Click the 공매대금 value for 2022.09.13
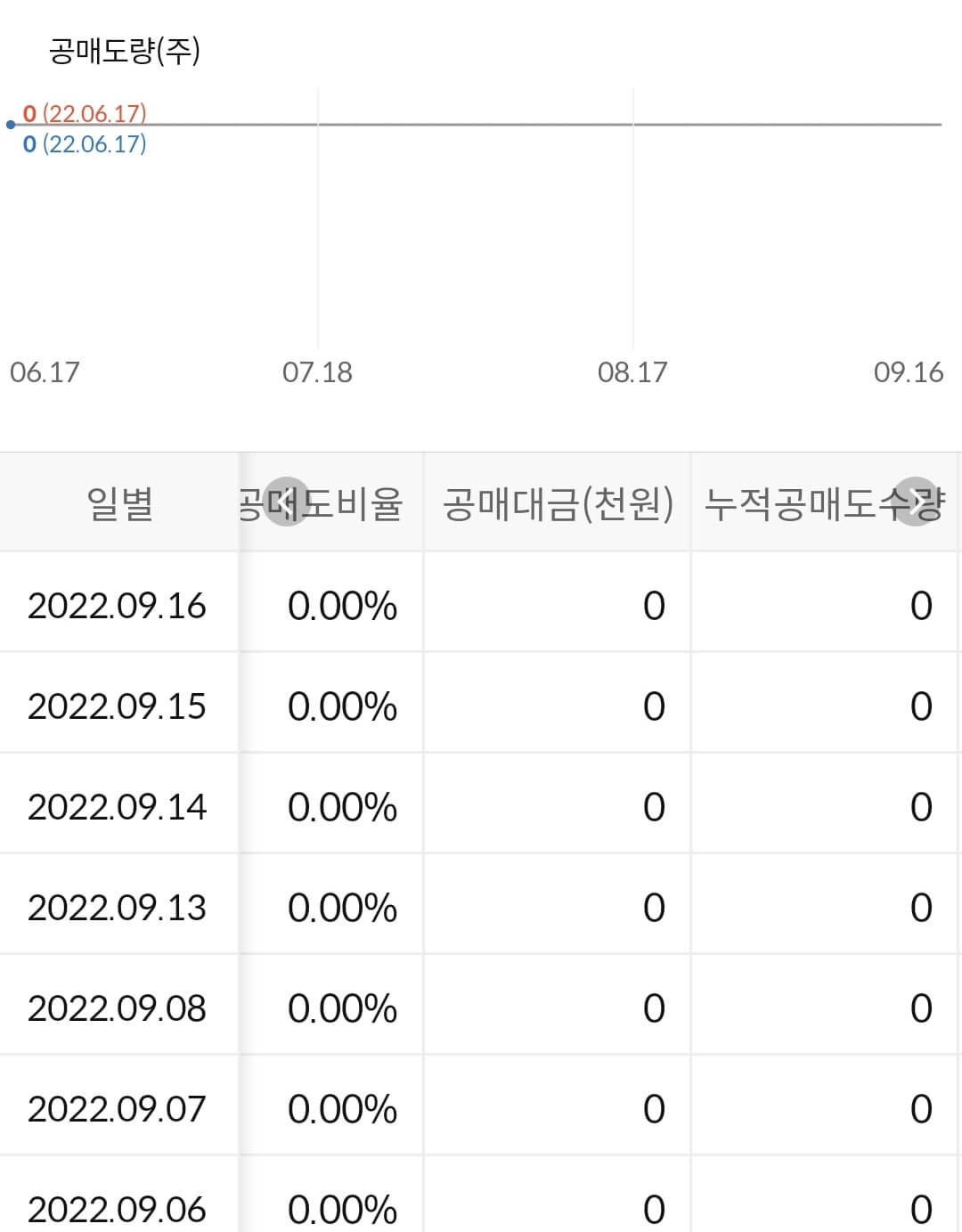962x1232 pixels. point(651,909)
